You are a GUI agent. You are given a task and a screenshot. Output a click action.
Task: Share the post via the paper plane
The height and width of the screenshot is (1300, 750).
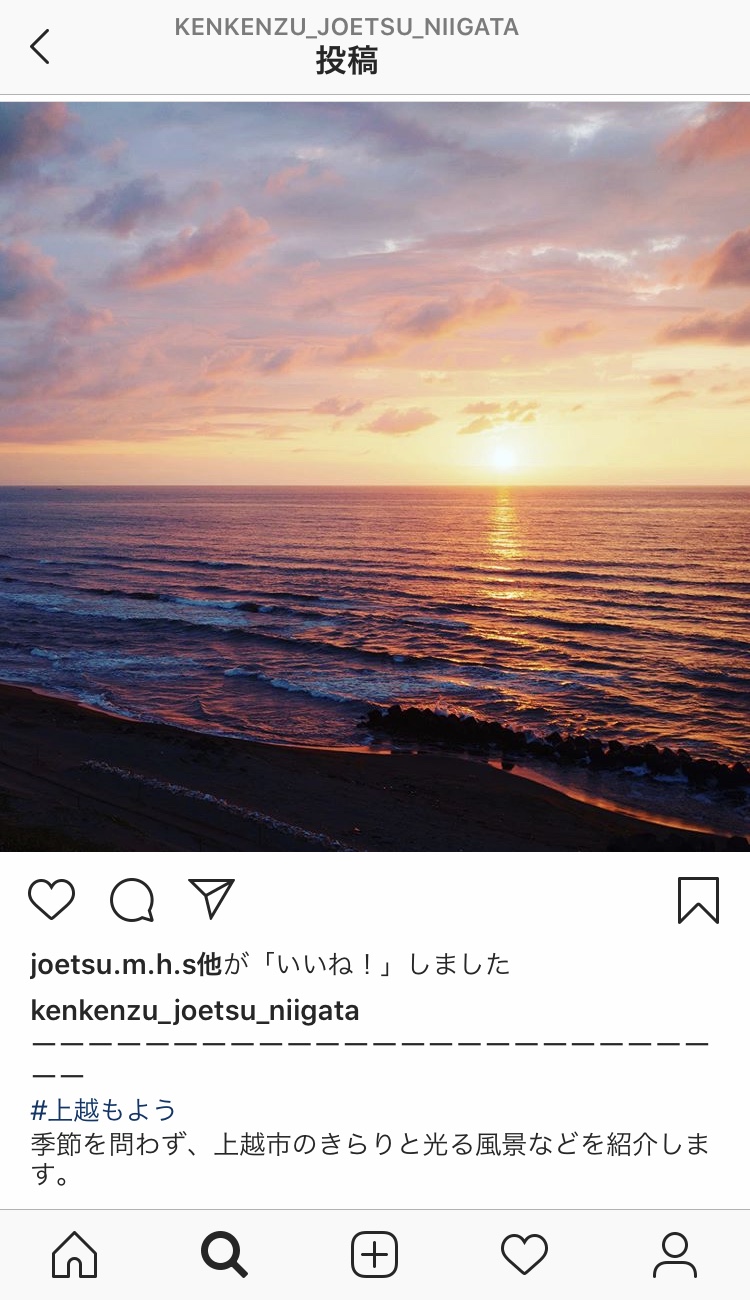pyautogui.click(x=211, y=899)
